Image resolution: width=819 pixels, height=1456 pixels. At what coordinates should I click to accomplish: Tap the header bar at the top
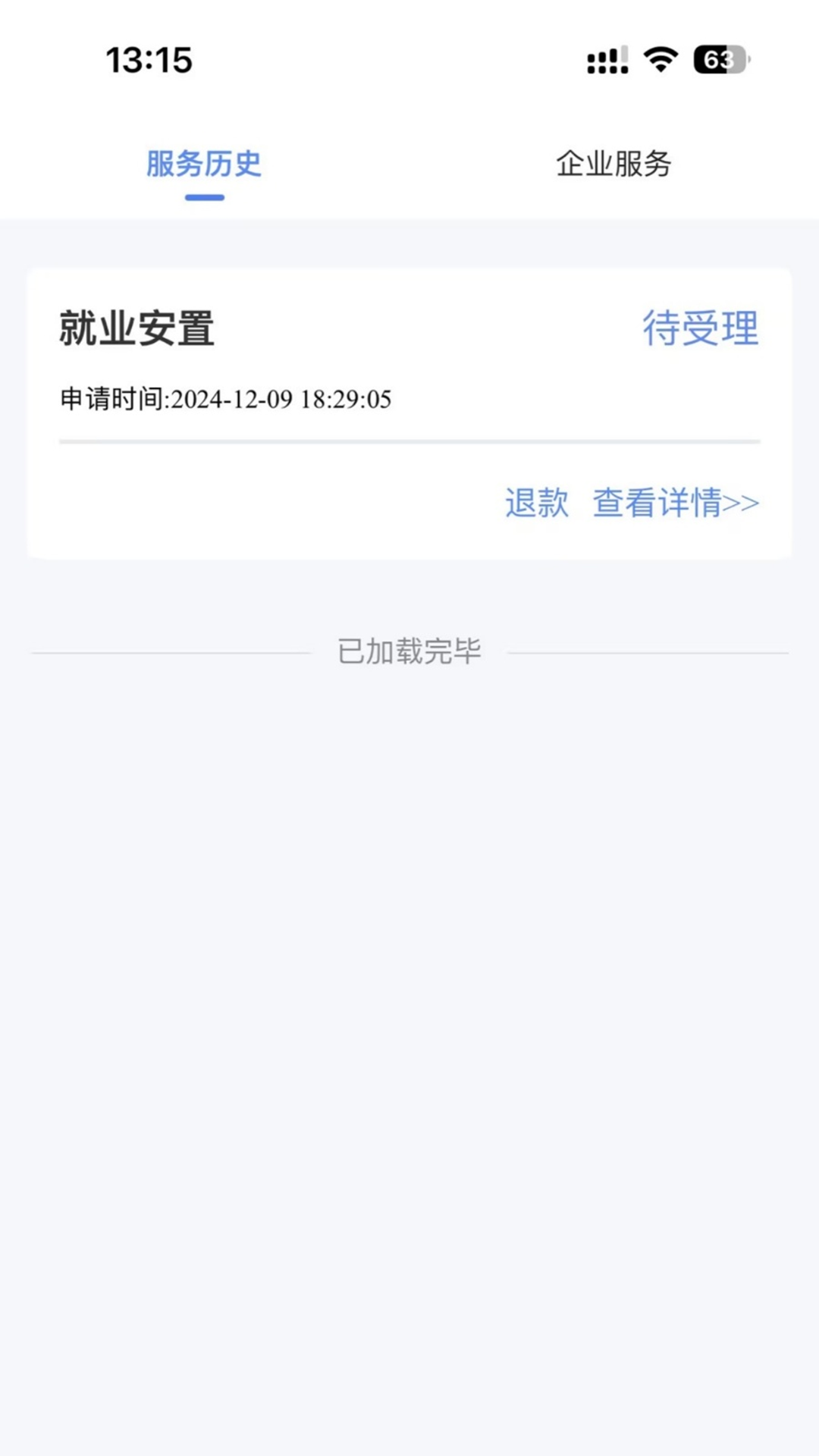pos(409,162)
